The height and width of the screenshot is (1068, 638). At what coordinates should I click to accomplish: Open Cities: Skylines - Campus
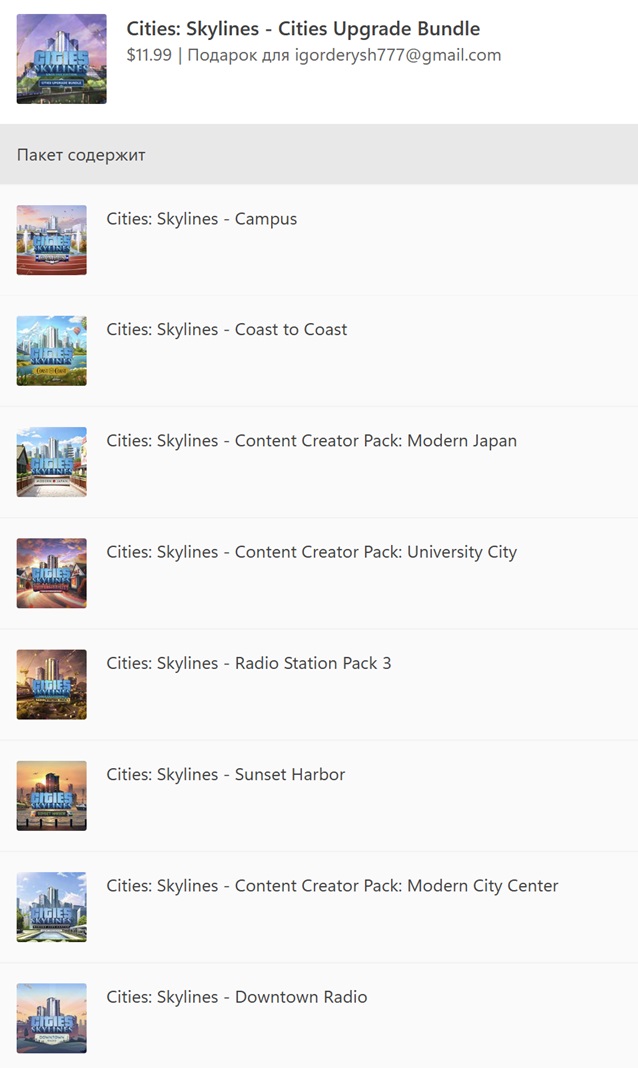(x=201, y=219)
